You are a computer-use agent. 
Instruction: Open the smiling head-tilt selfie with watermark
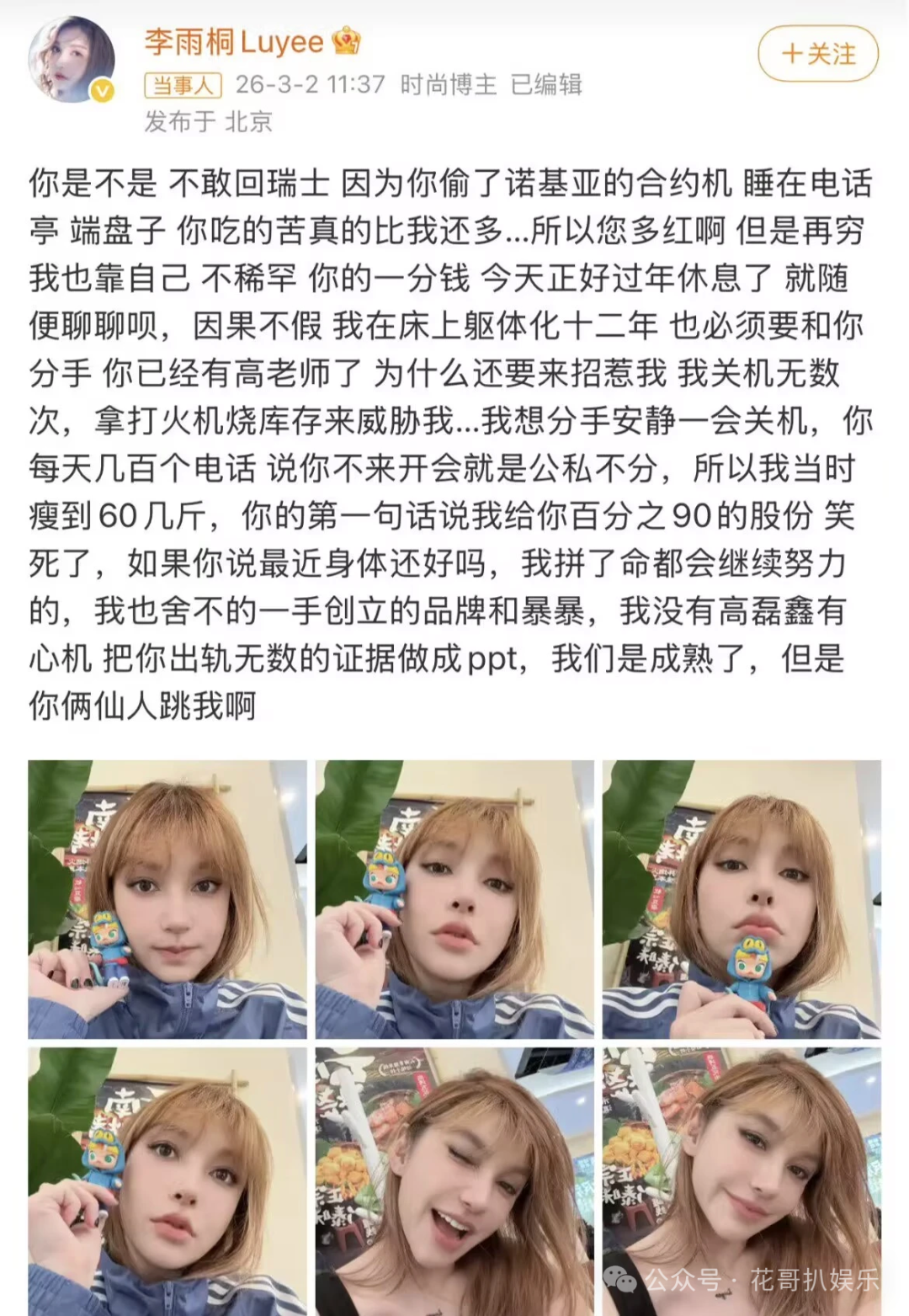pos(742,1179)
